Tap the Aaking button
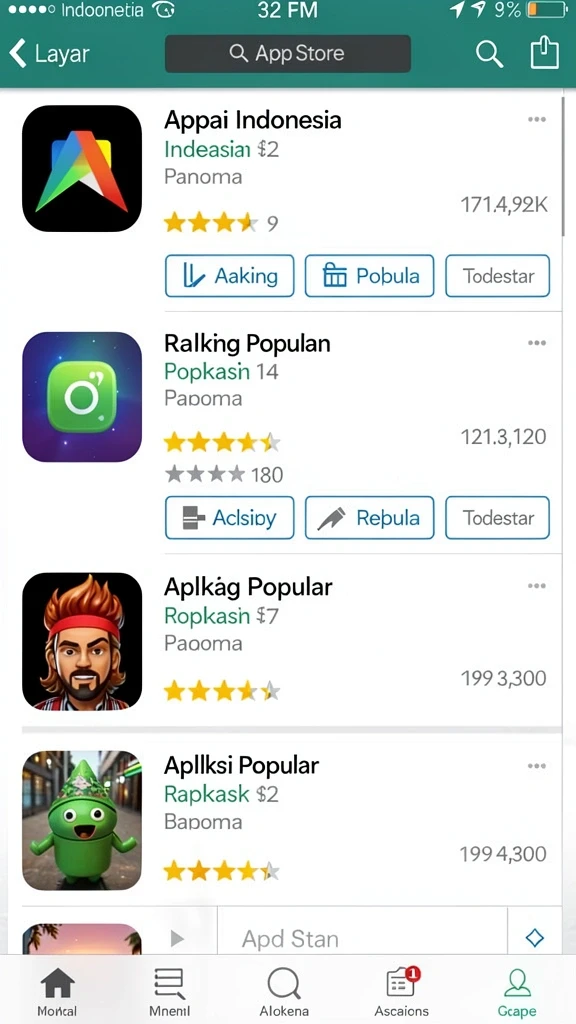The width and height of the screenshot is (576, 1024). coord(230,276)
